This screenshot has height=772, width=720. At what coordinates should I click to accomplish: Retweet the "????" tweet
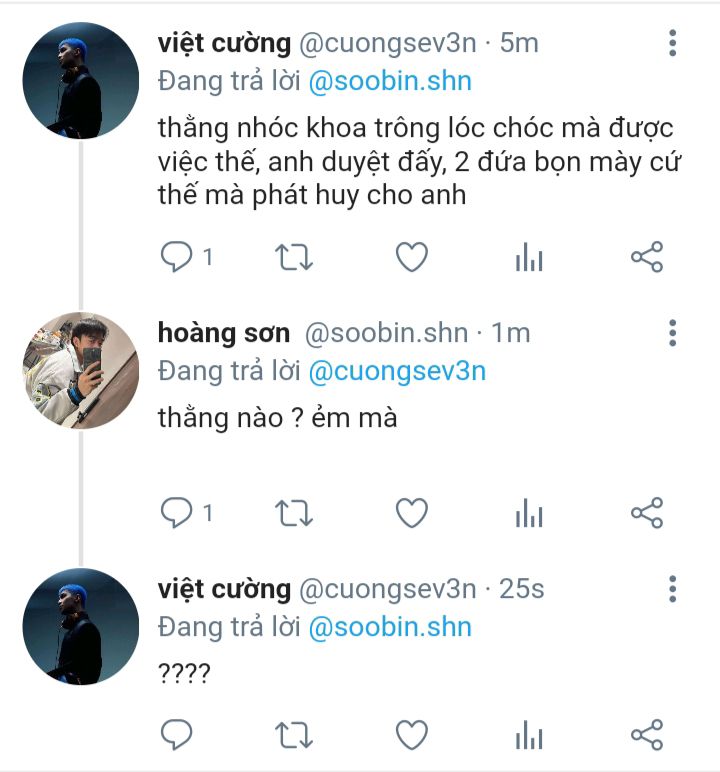293,734
